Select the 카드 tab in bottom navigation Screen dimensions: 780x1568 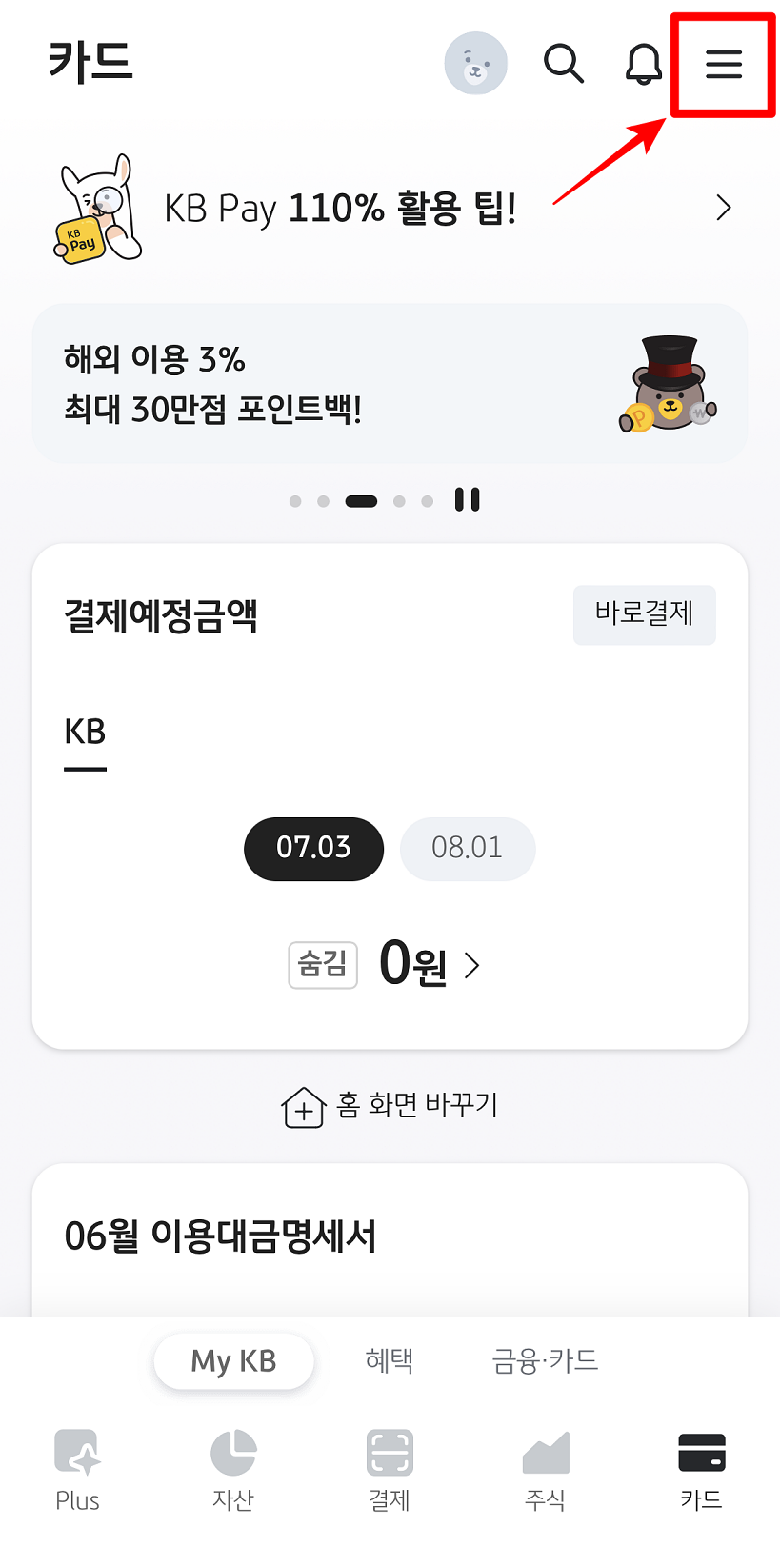(x=701, y=1467)
